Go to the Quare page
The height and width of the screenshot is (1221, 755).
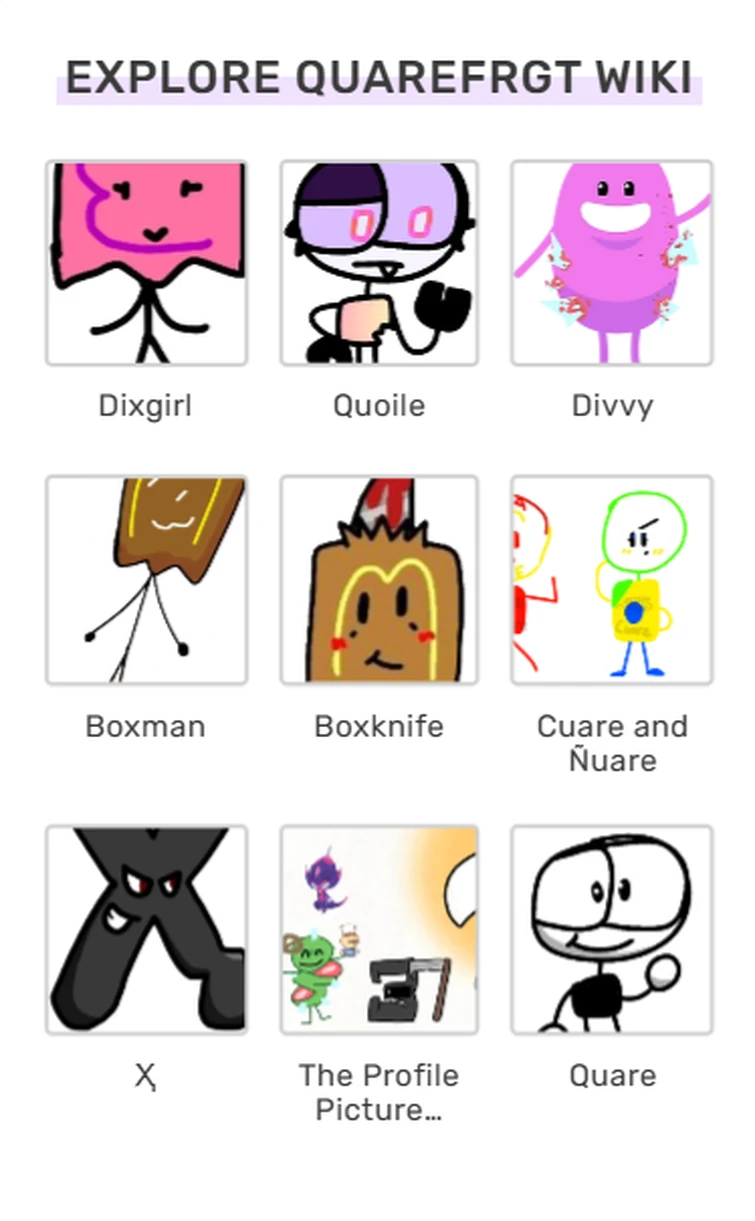coord(612,930)
